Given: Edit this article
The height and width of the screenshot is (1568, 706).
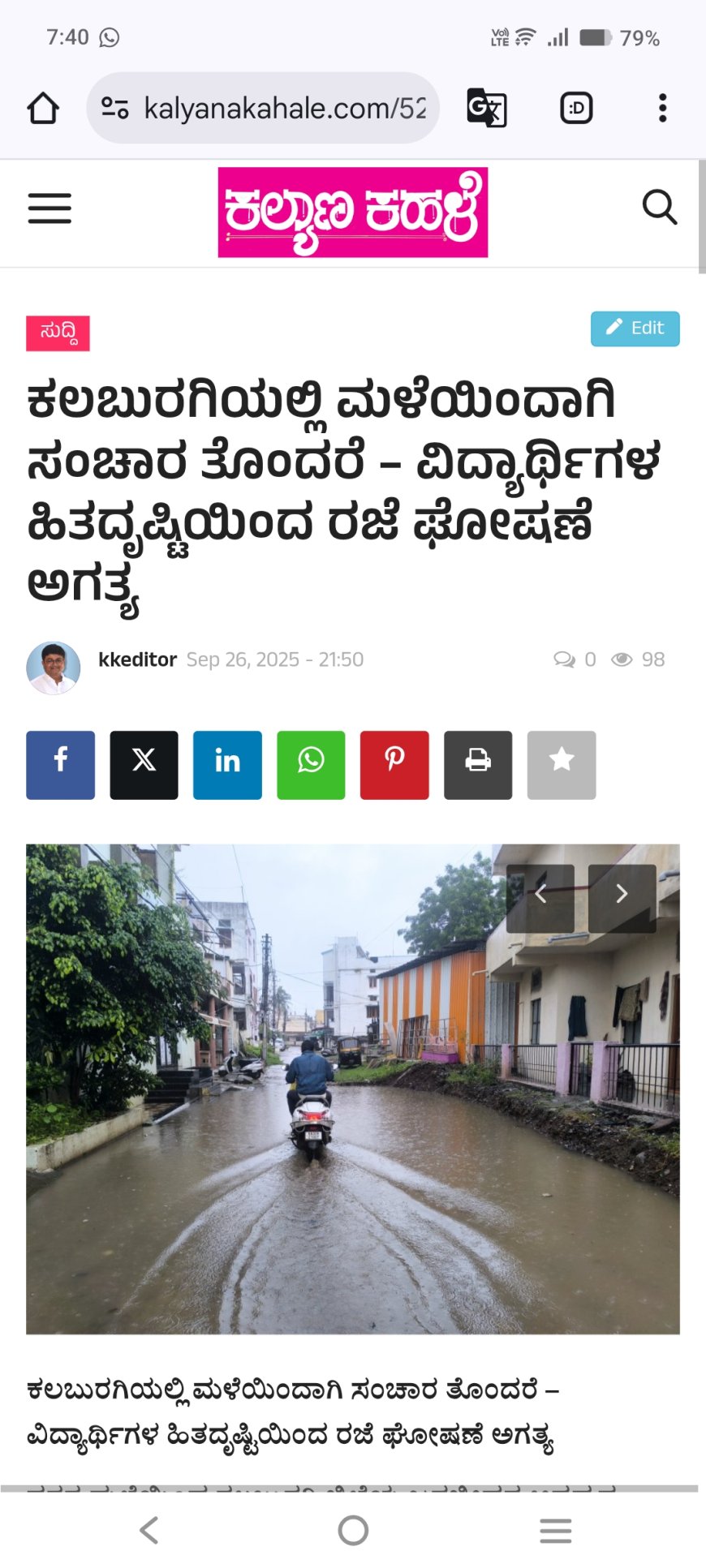Looking at the screenshot, I should (x=635, y=329).
